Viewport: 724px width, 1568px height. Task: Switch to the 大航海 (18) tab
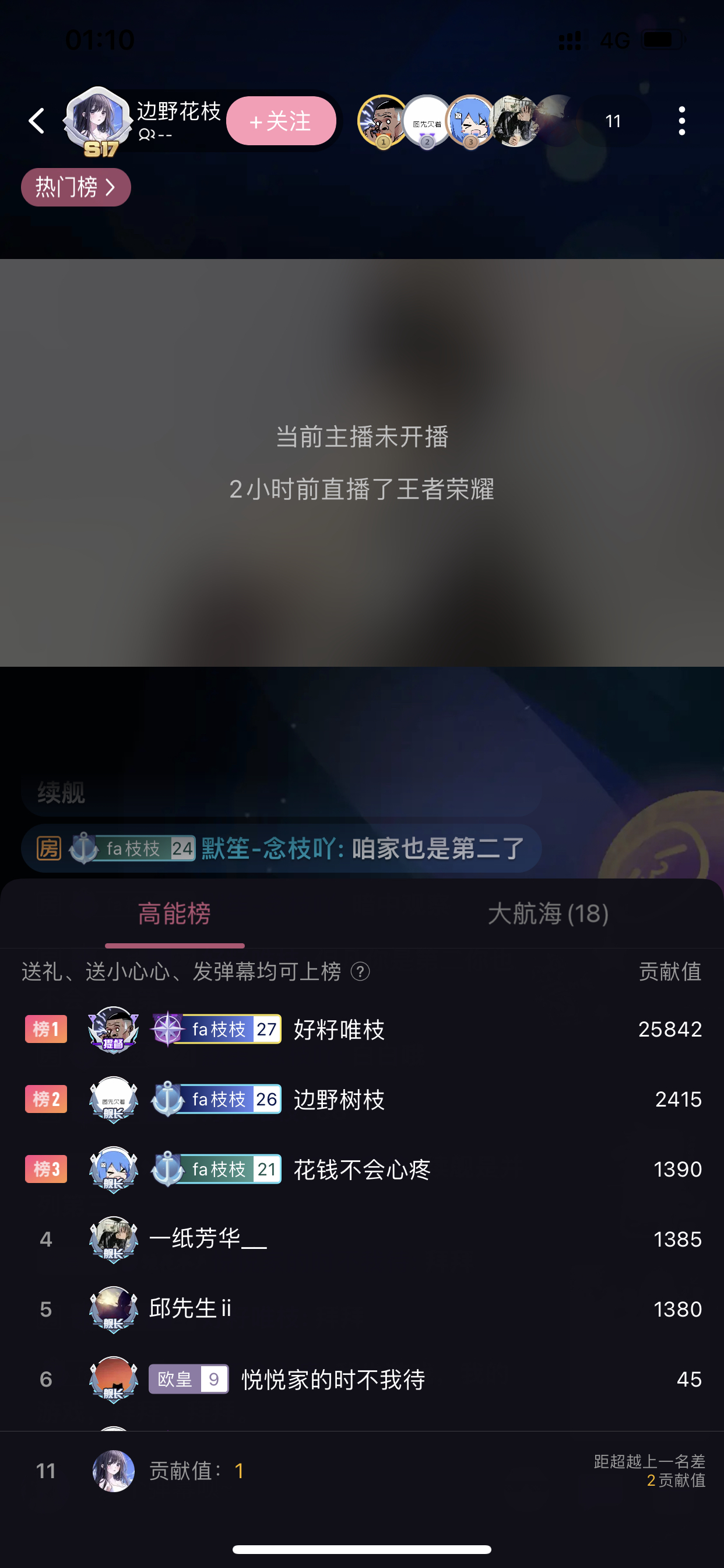click(548, 913)
